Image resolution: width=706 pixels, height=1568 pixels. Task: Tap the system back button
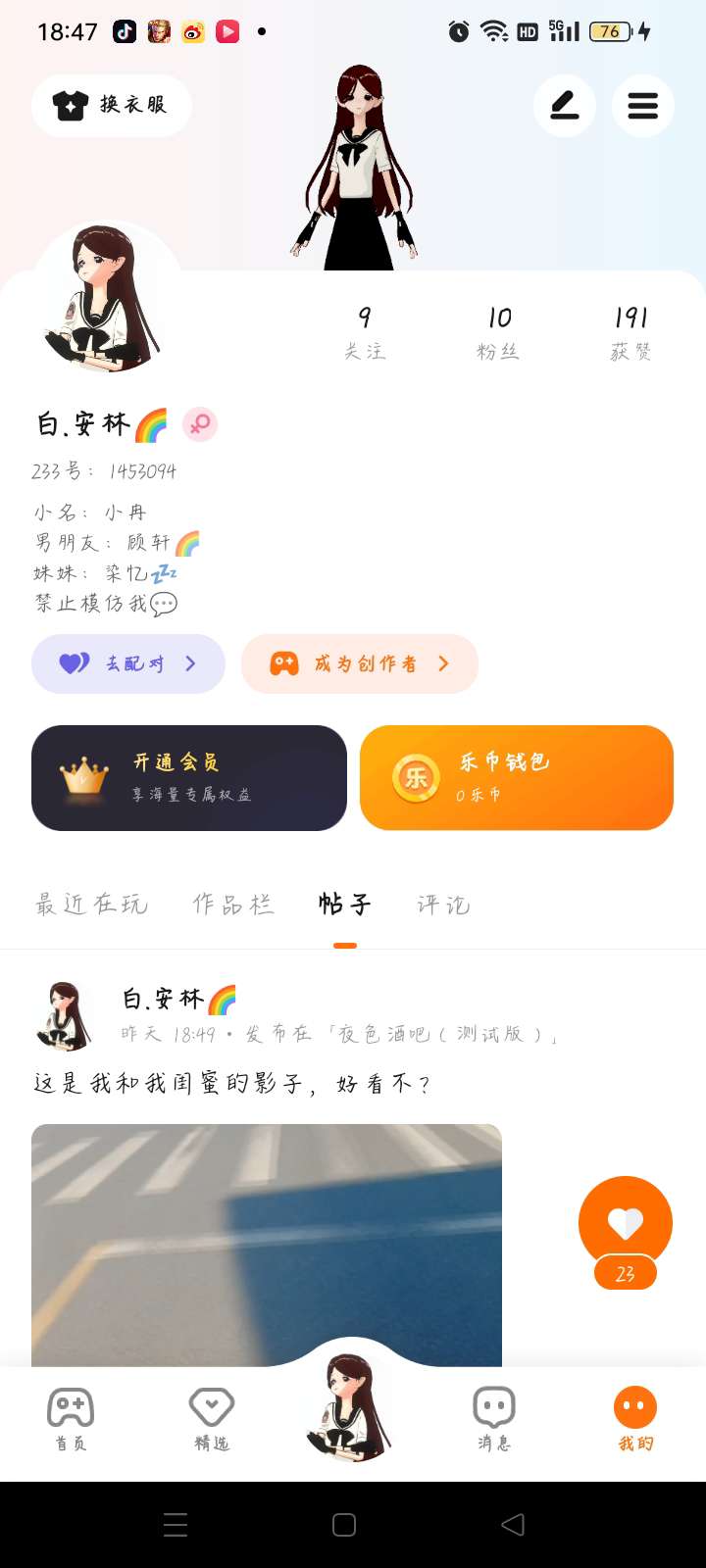[x=513, y=1524]
